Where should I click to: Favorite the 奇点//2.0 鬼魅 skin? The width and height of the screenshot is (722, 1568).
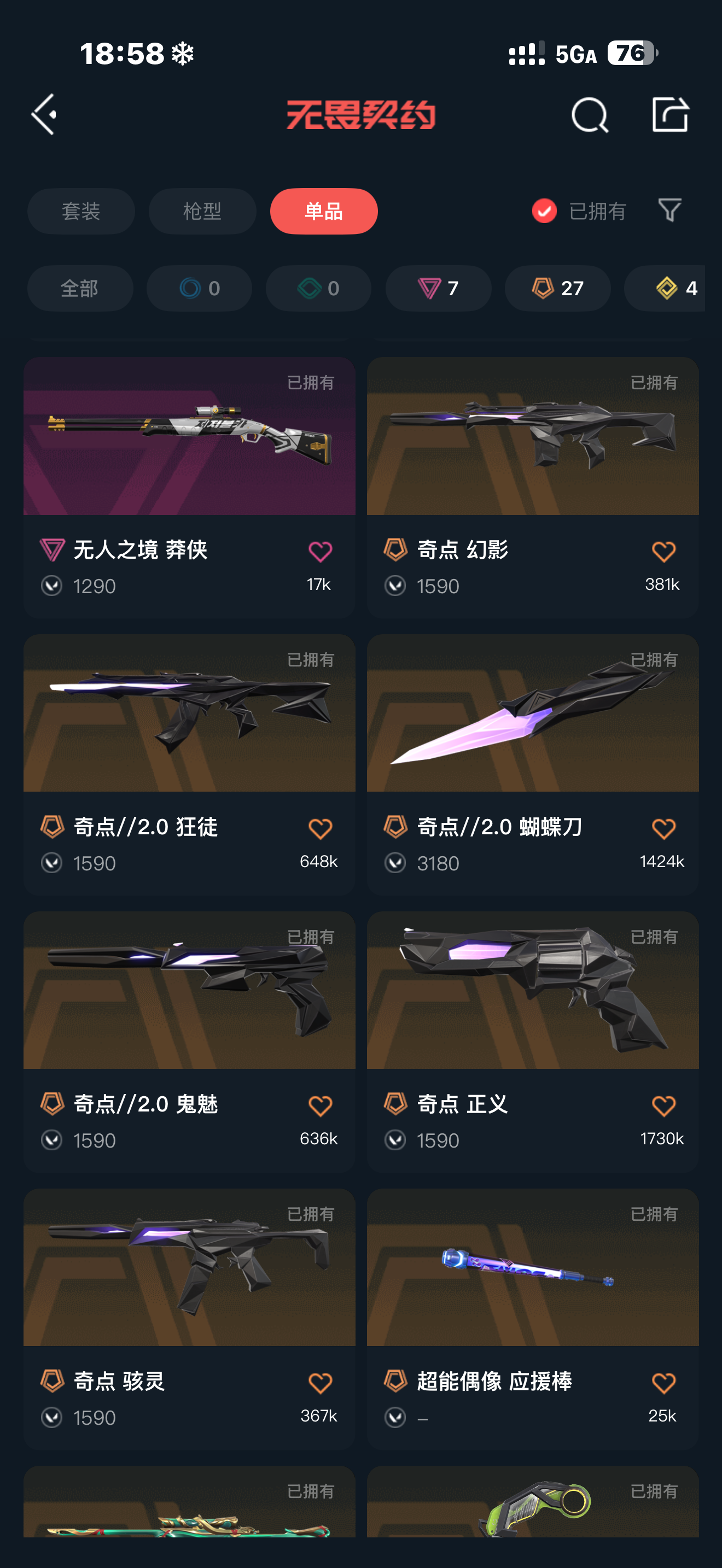pos(320,1106)
